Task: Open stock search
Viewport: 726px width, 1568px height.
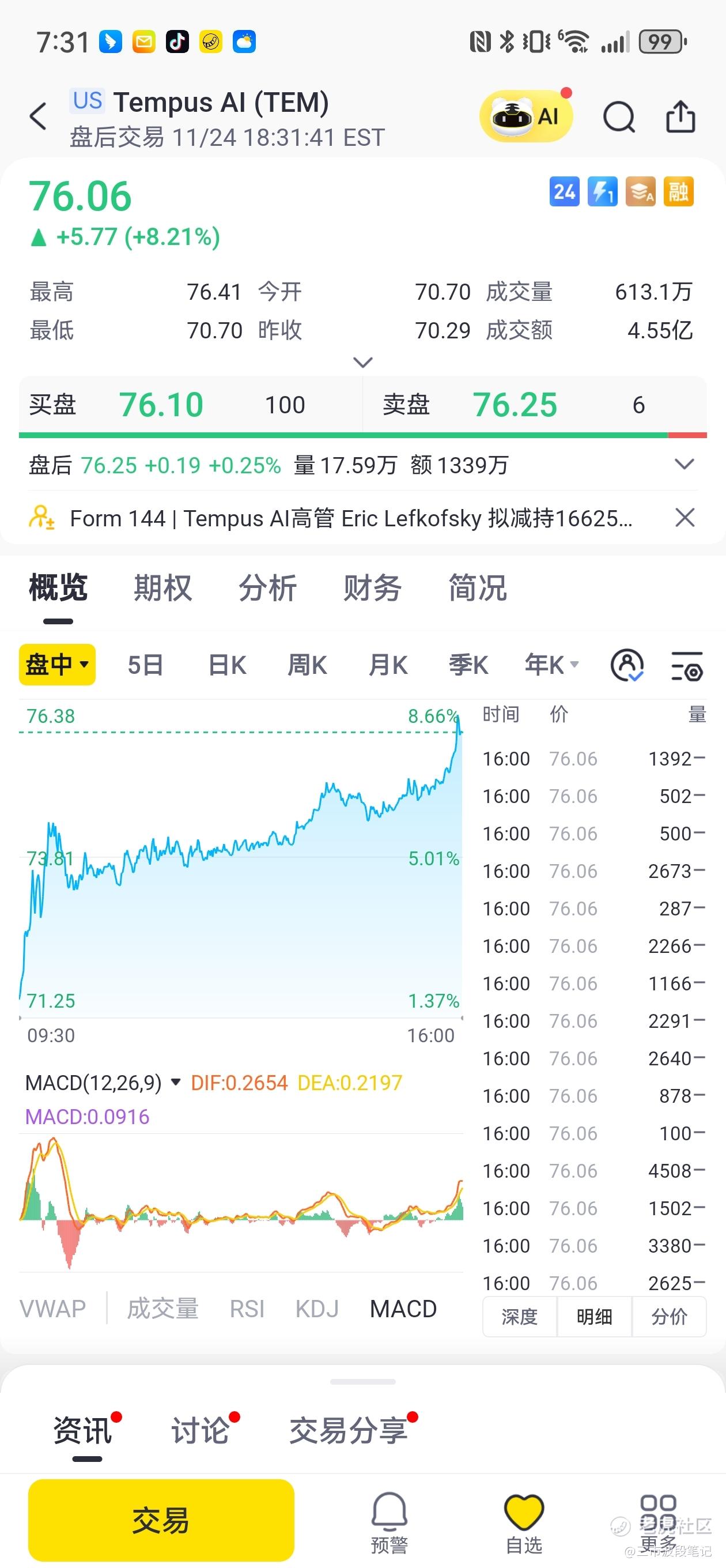Action: 618,116
